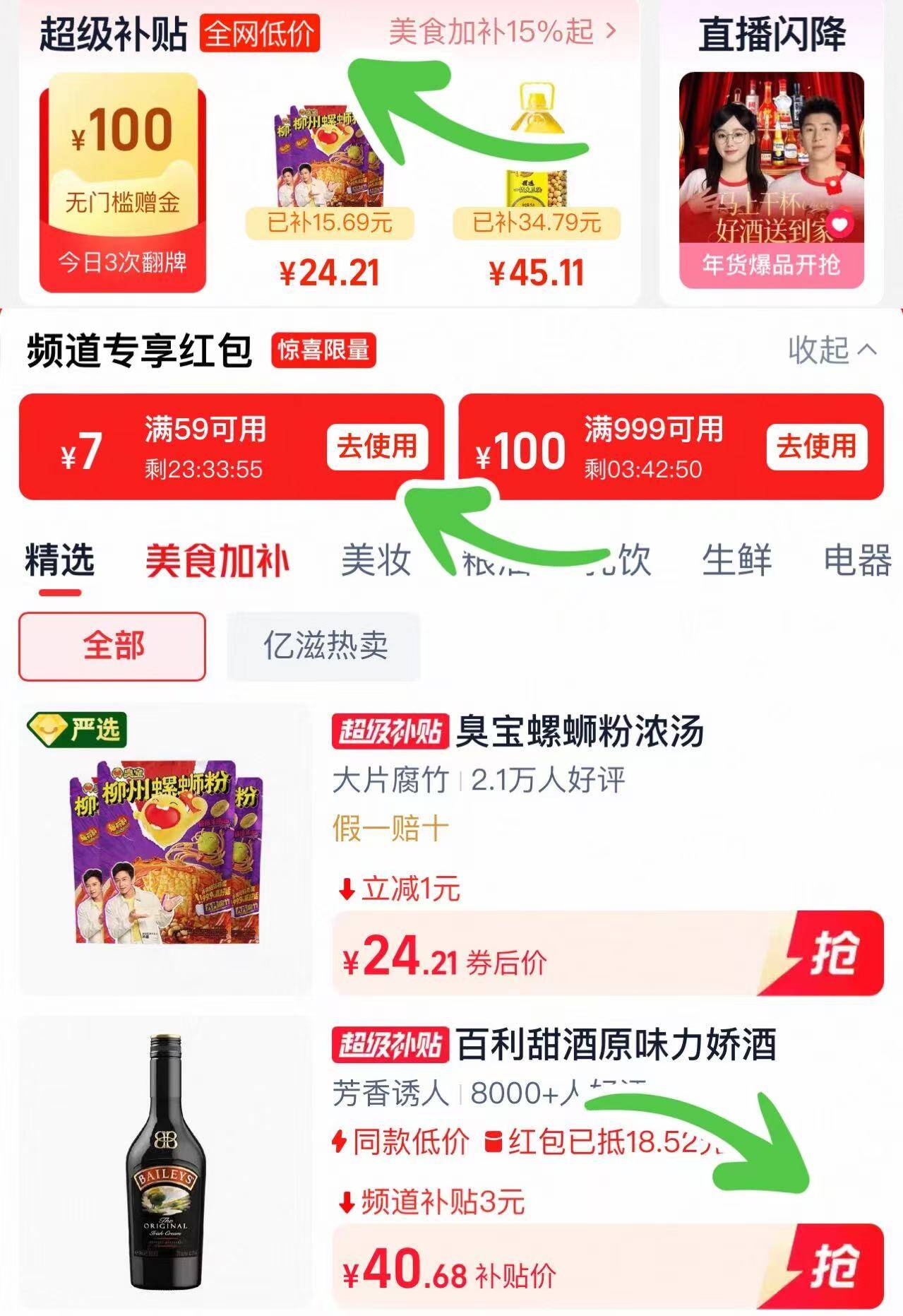Select the 美妆 tab

point(376,562)
